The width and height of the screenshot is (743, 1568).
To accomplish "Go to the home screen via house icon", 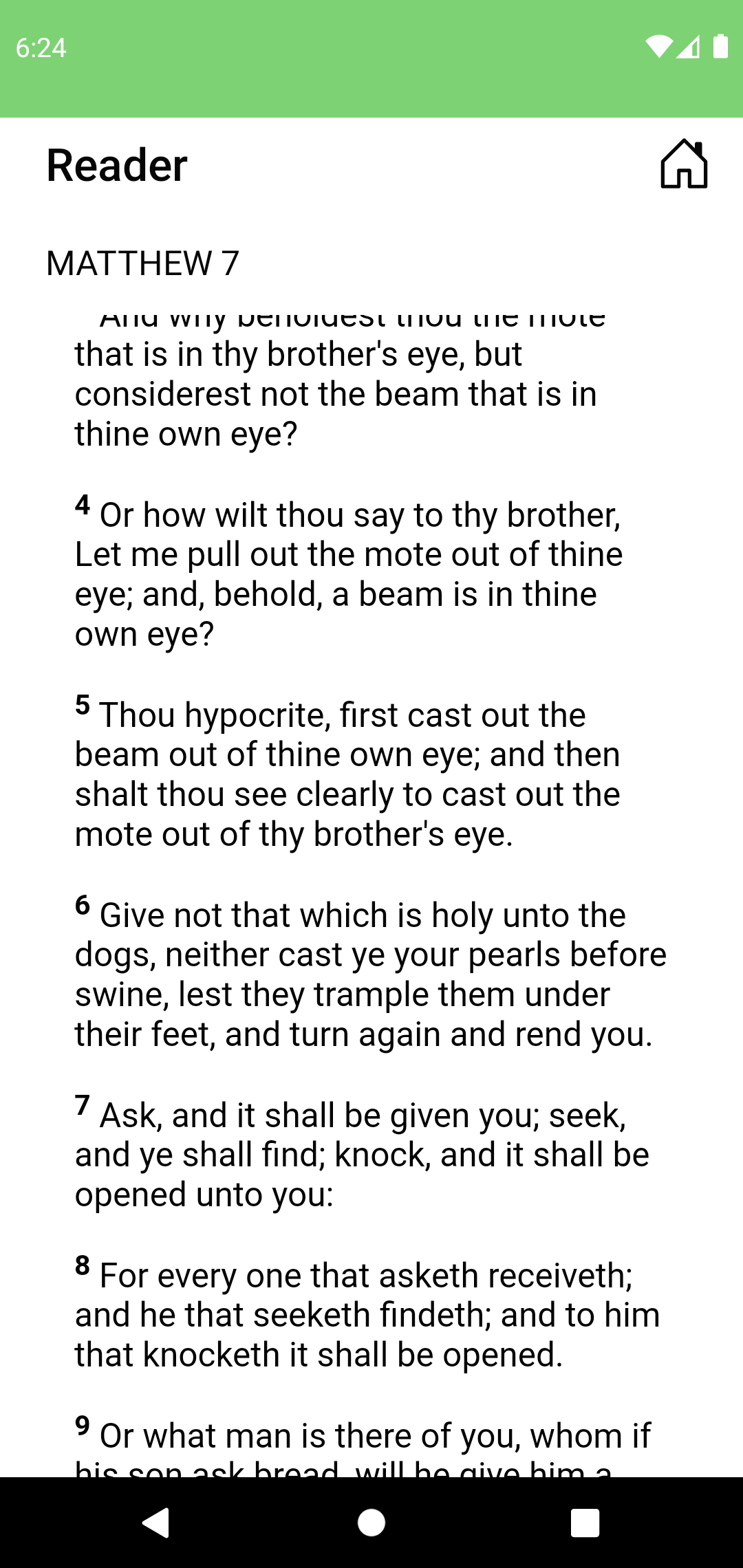I will (684, 164).
